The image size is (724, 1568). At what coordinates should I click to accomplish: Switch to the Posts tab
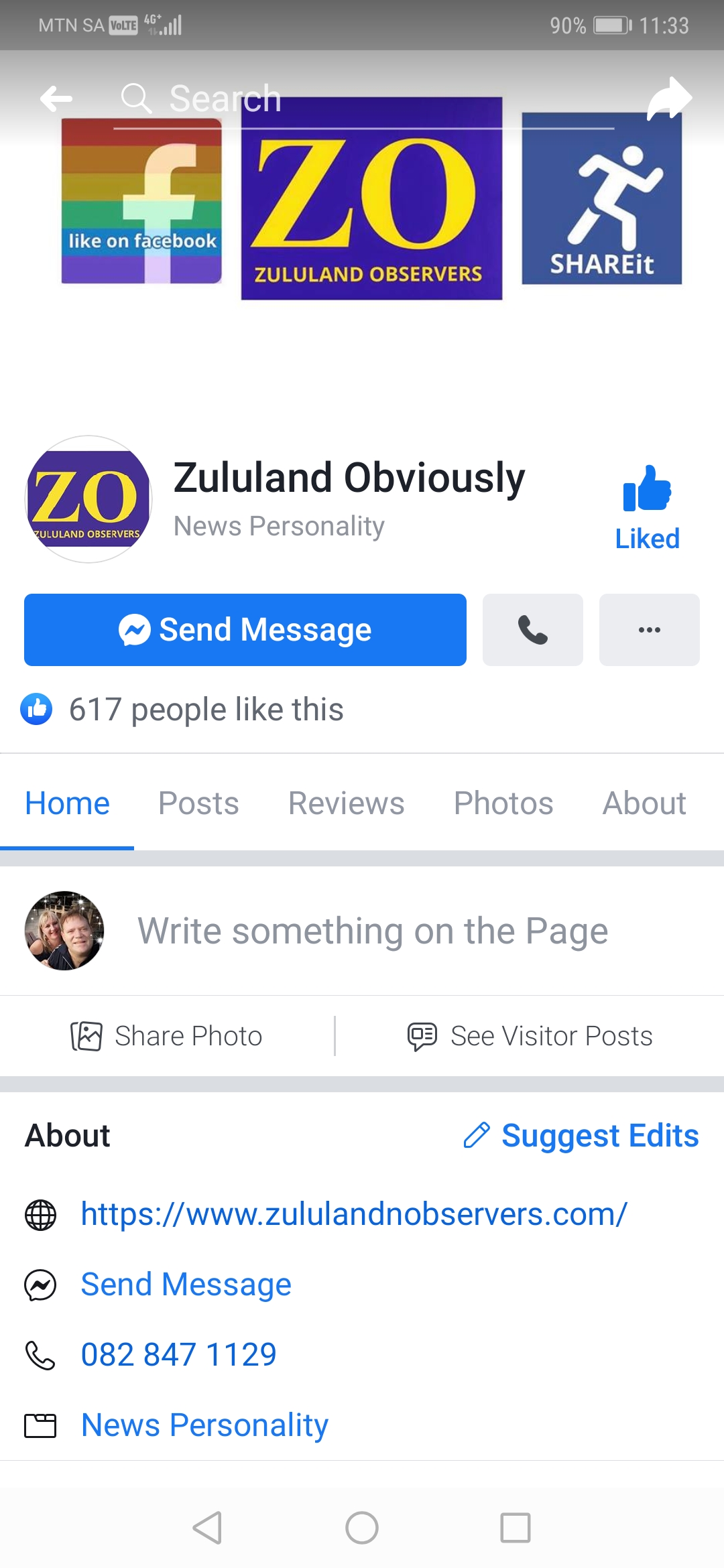pyautogui.click(x=198, y=803)
